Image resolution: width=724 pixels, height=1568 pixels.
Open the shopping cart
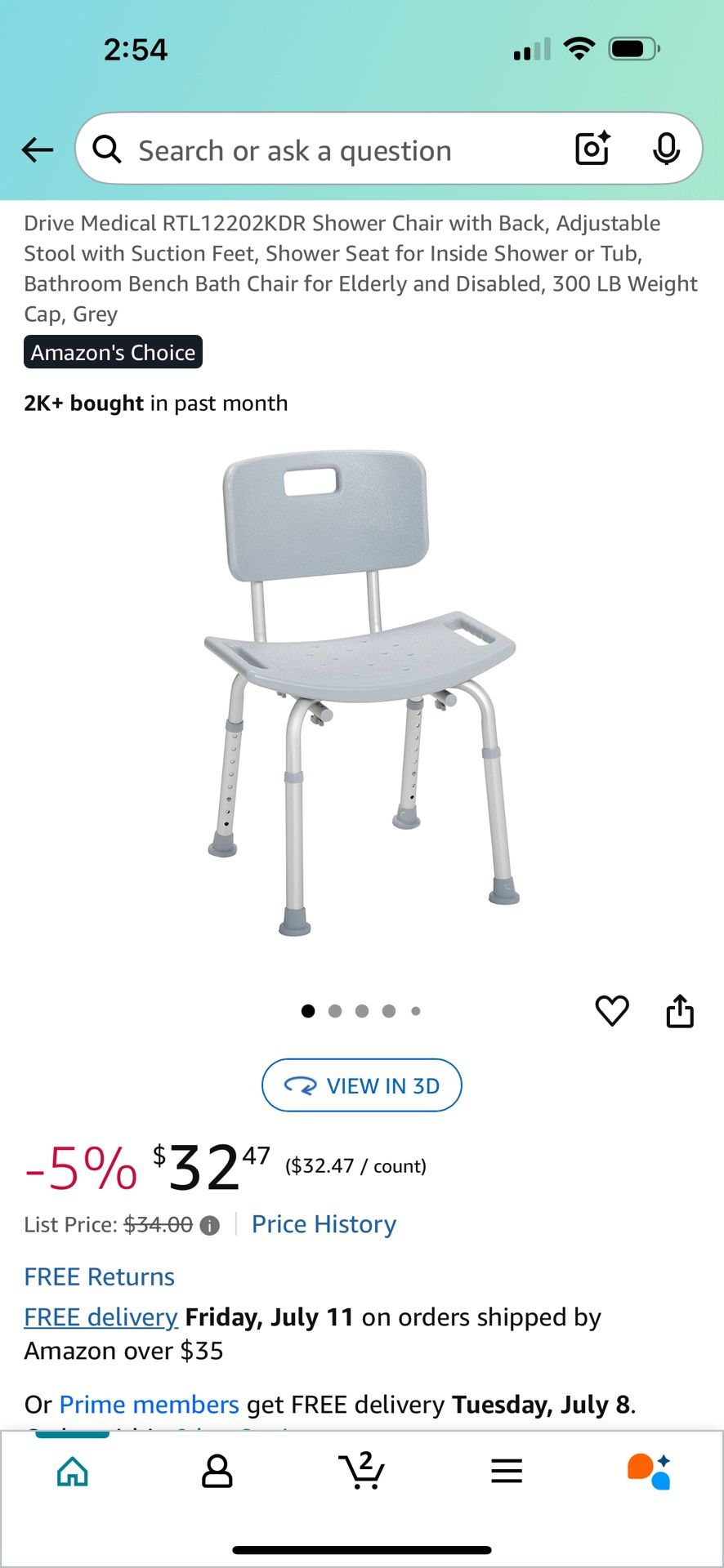tap(362, 1471)
